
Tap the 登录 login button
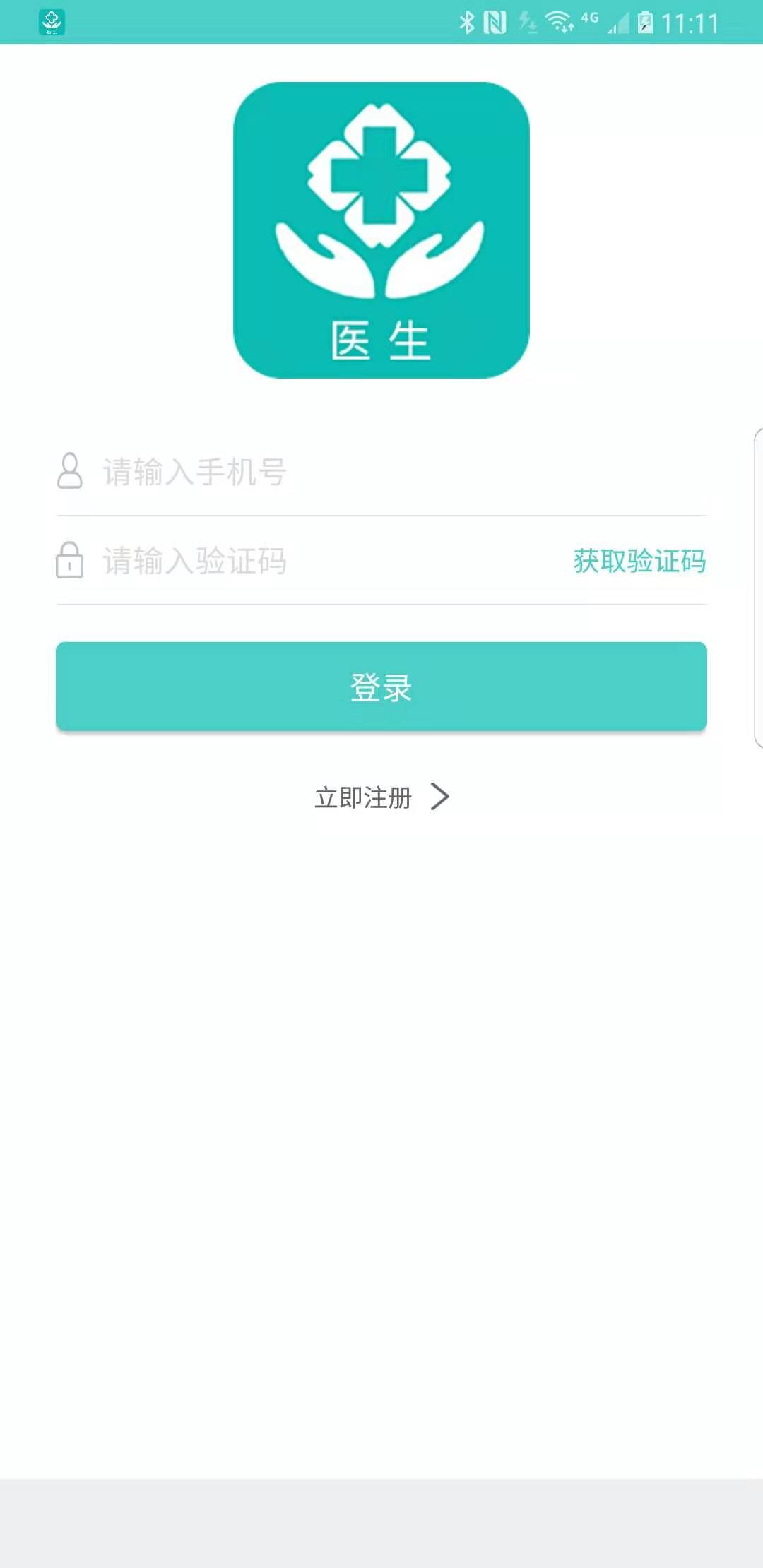click(381, 687)
